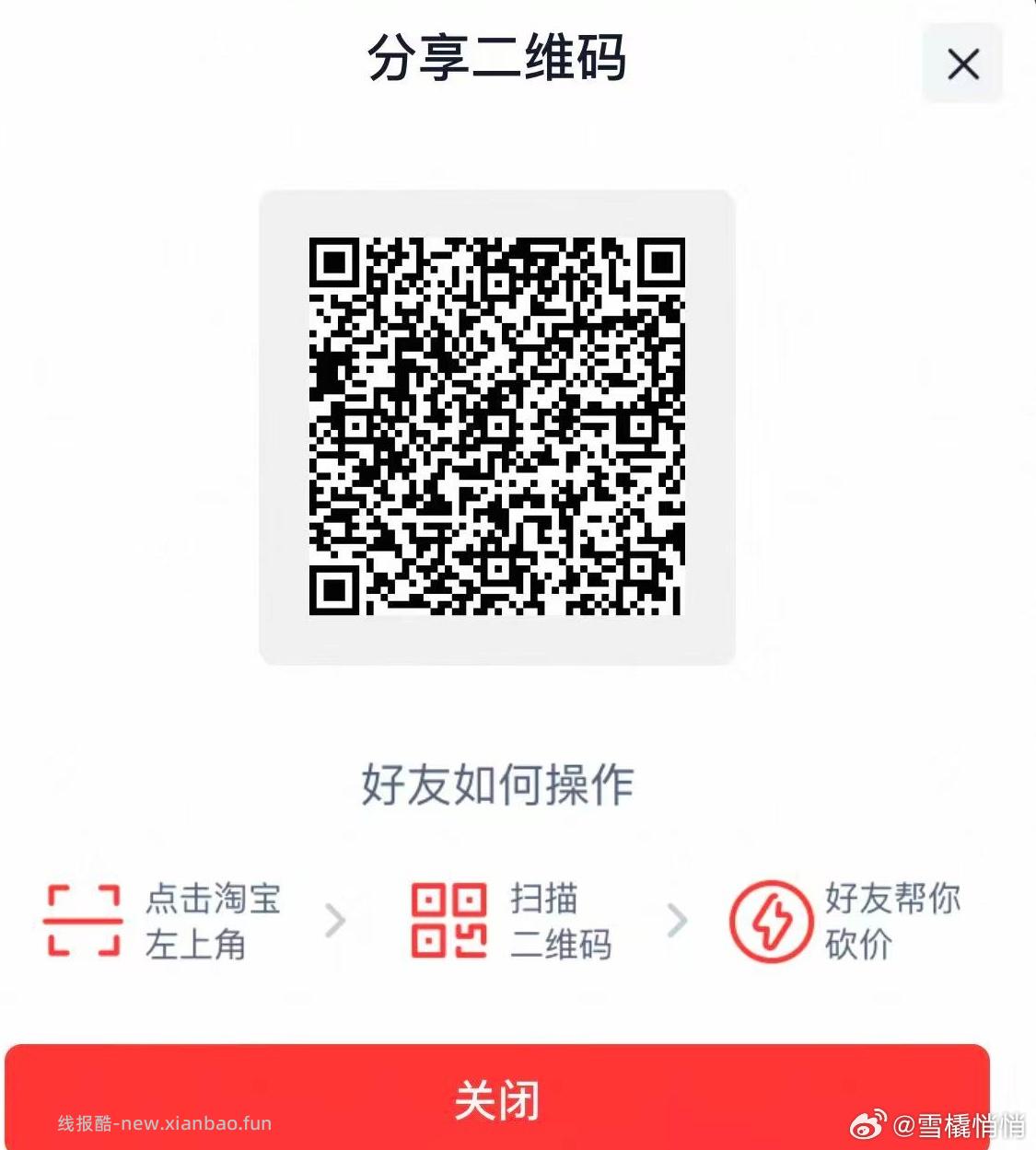Click the red scan-frame icon near 点击淘宝
Screen dimensions: 1036x1150
[84, 919]
